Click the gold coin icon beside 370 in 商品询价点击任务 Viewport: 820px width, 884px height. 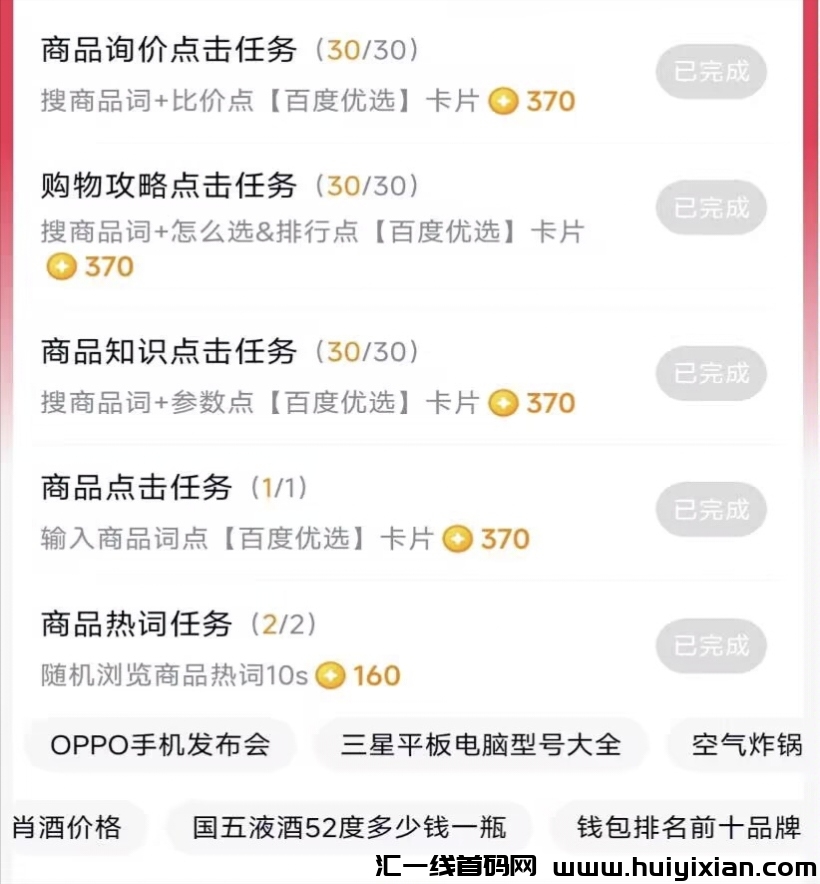click(503, 101)
